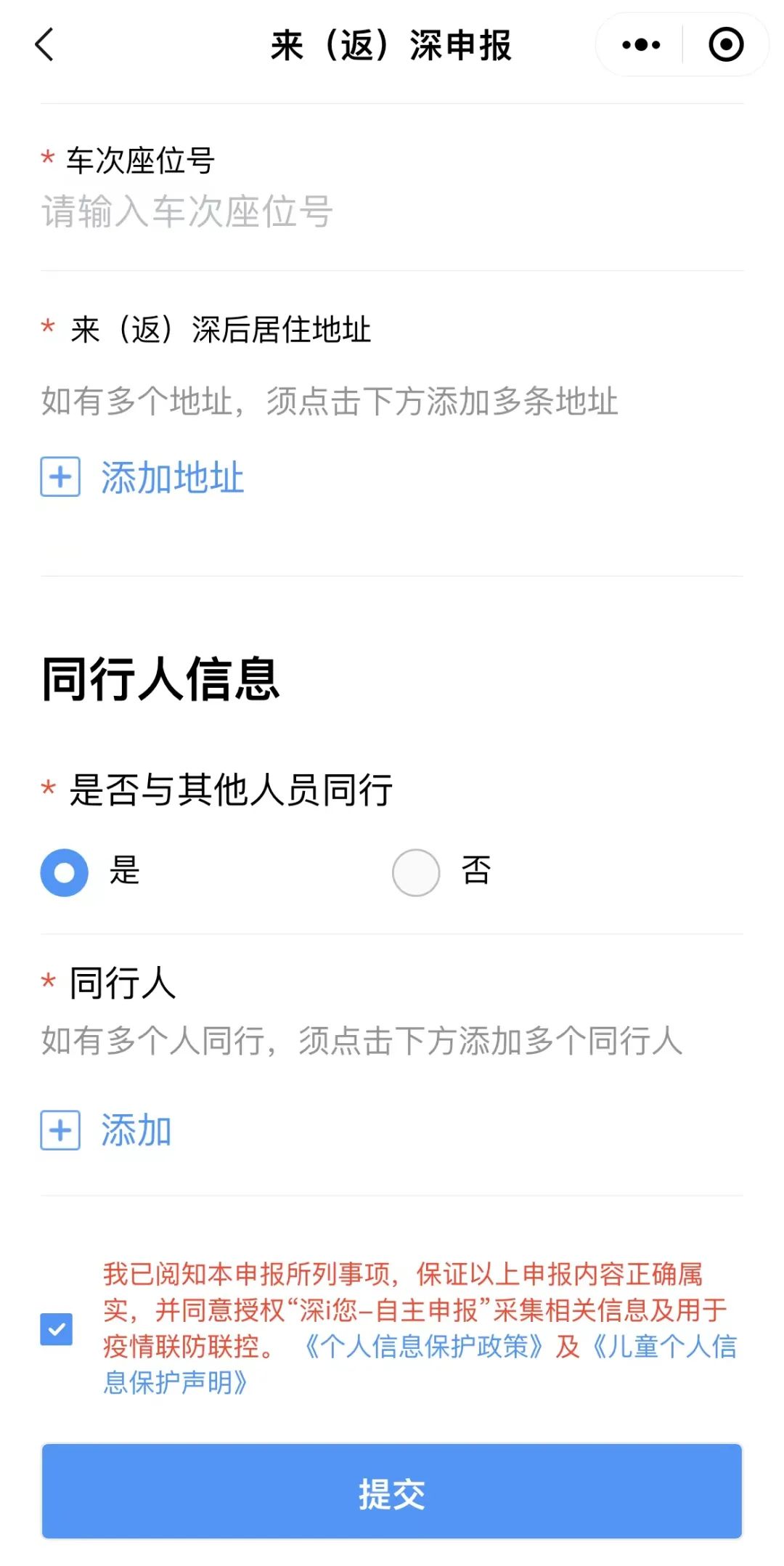Submit the form with 提交
The width and height of the screenshot is (784, 1566).
coord(392,1490)
